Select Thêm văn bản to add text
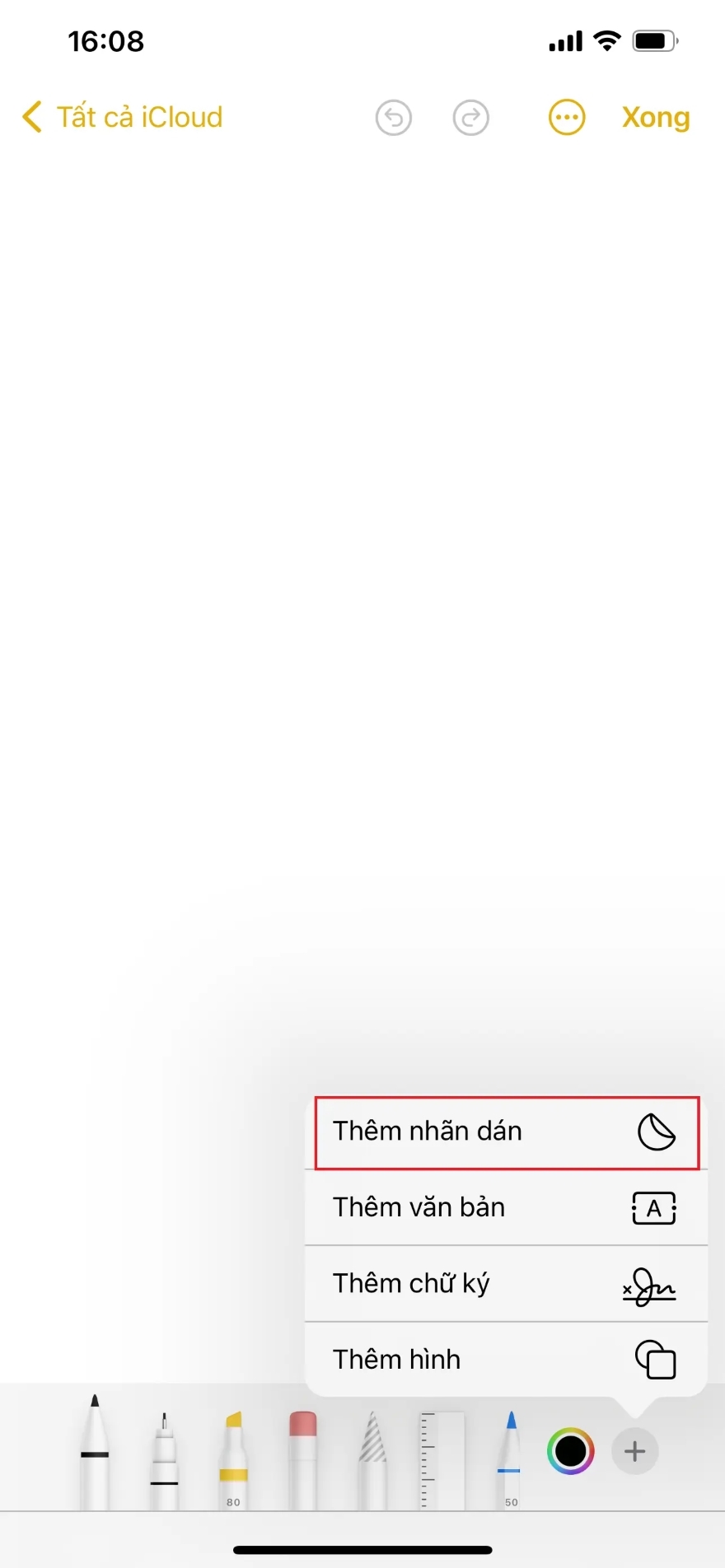This screenshot has width=725, height=1568. (x=504, y=1207)
